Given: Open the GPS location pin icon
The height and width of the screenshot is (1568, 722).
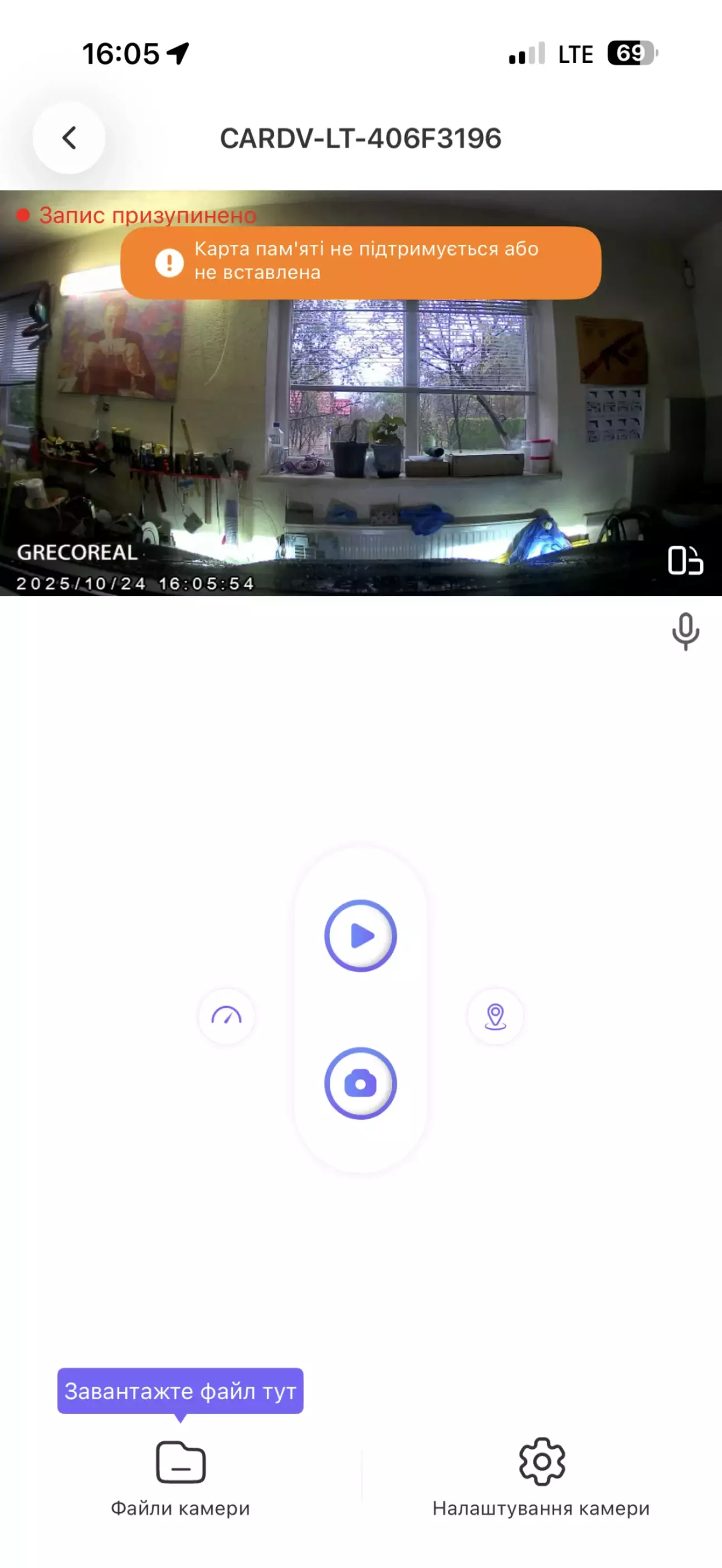Looking at the screenshot, I should click(x=495, y=1016).
